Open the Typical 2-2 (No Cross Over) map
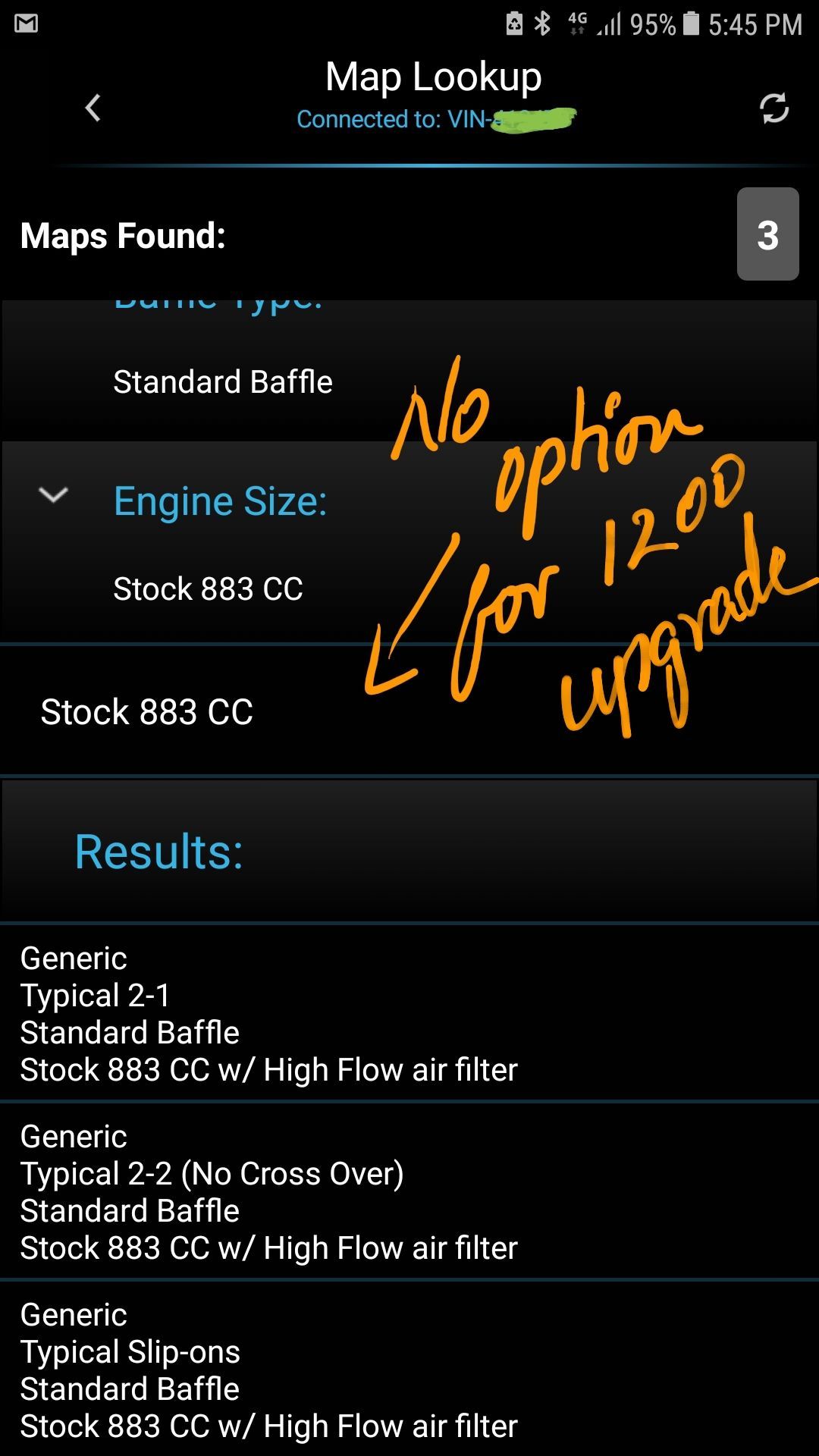819x1456 pixels. [268, 1191]
